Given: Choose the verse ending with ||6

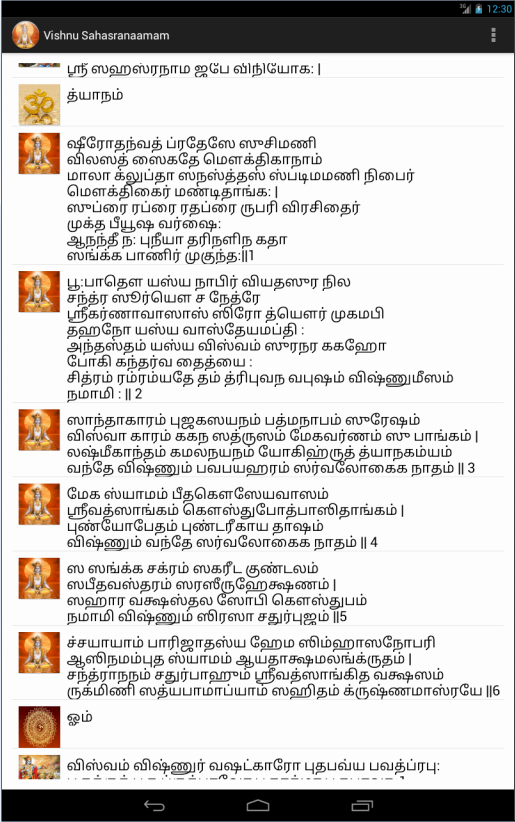Looking at the screenshot, I should click(x=258, y=663).
